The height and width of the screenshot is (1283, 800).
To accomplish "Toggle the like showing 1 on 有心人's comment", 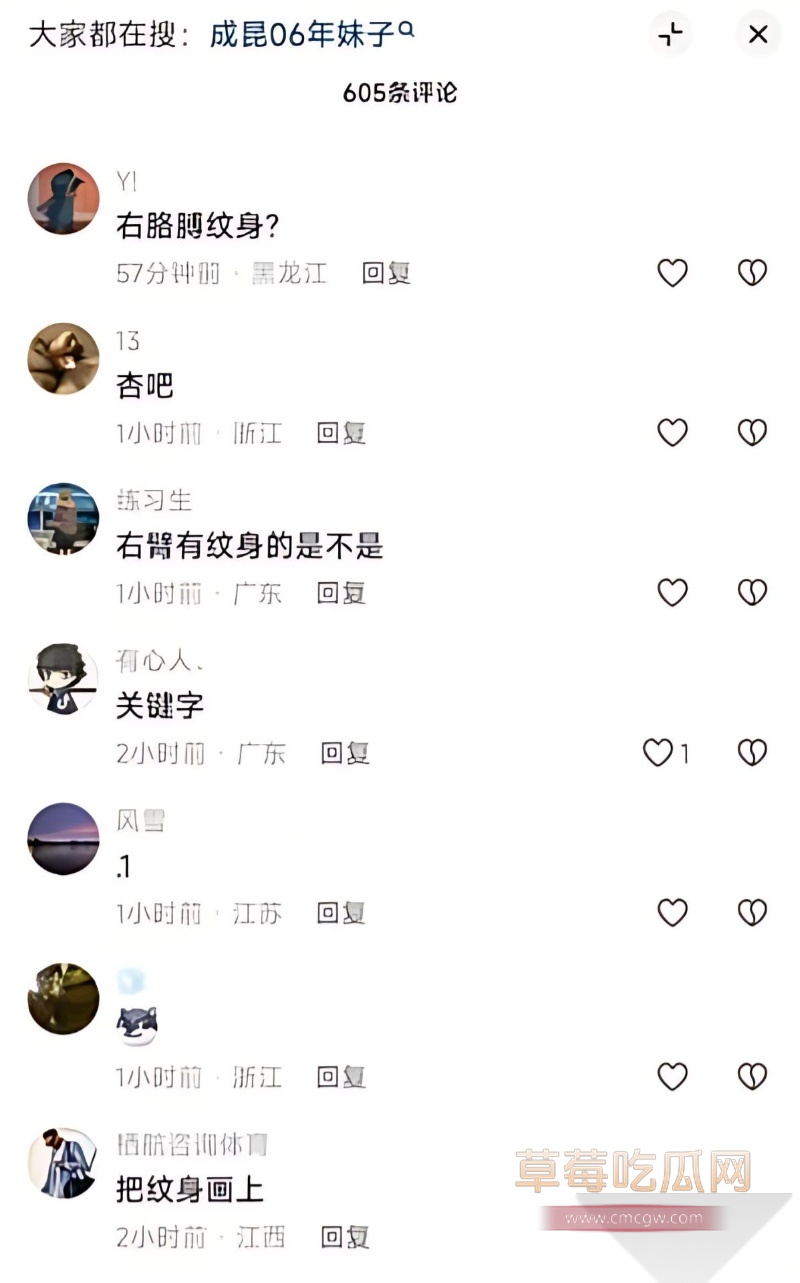I will pyautogui.click(x=657, y=752).
